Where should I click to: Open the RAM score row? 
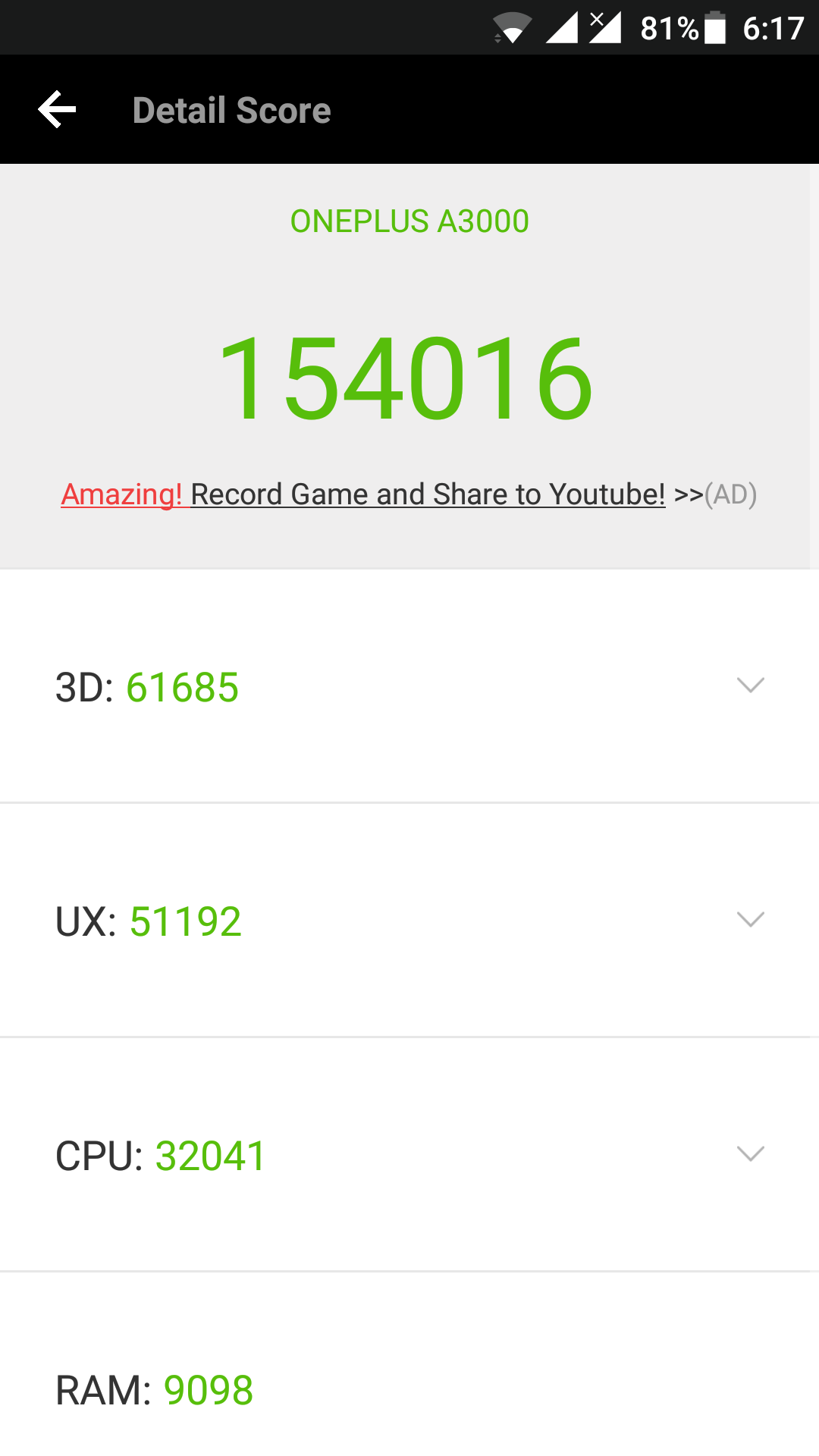[409, 1389]
